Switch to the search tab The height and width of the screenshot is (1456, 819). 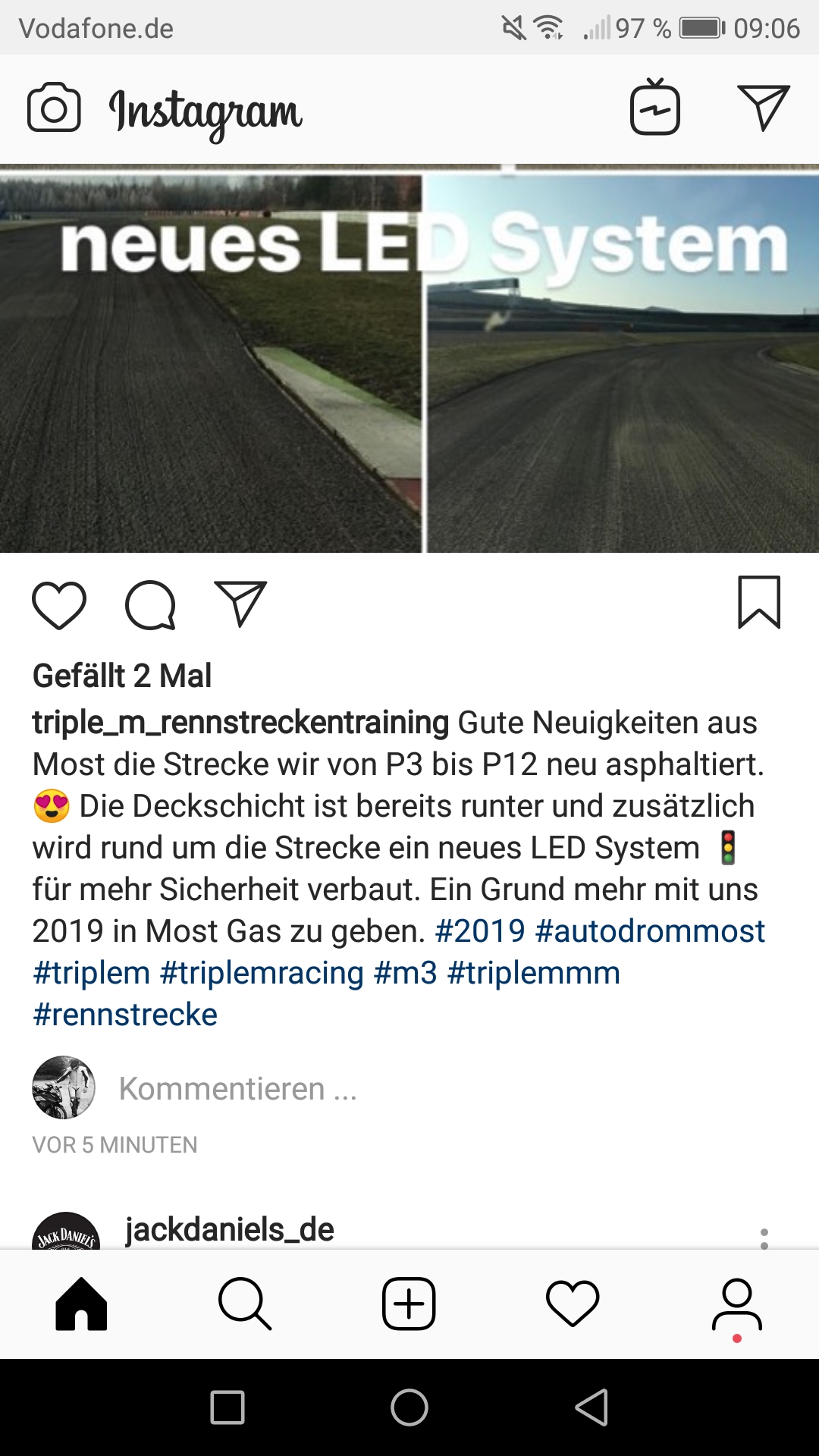click(244, 1304)
